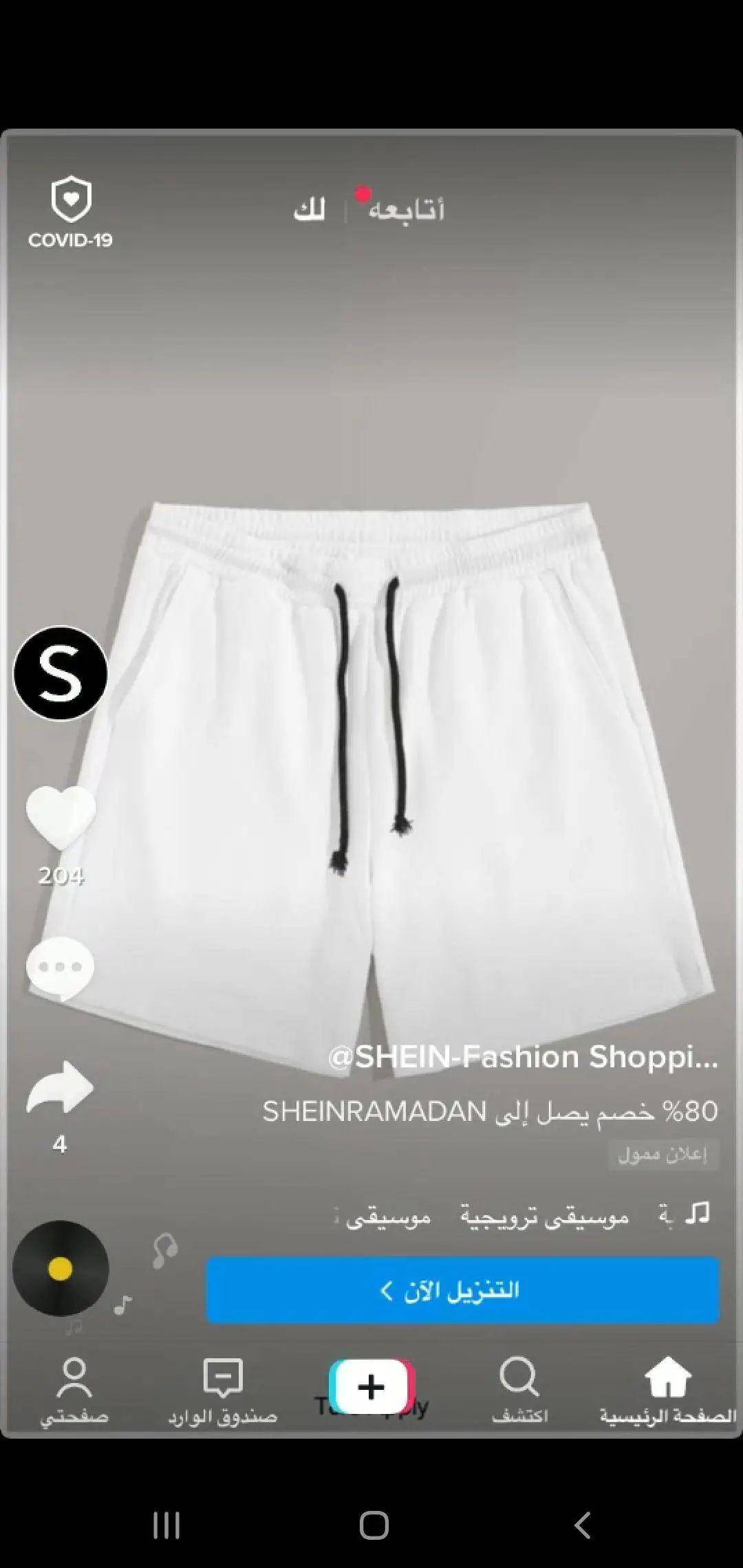Image resolution: width=743 pixels, height=1568 pixels.
Task: Go to the system home screen
Action: (x=374, y=1524)
